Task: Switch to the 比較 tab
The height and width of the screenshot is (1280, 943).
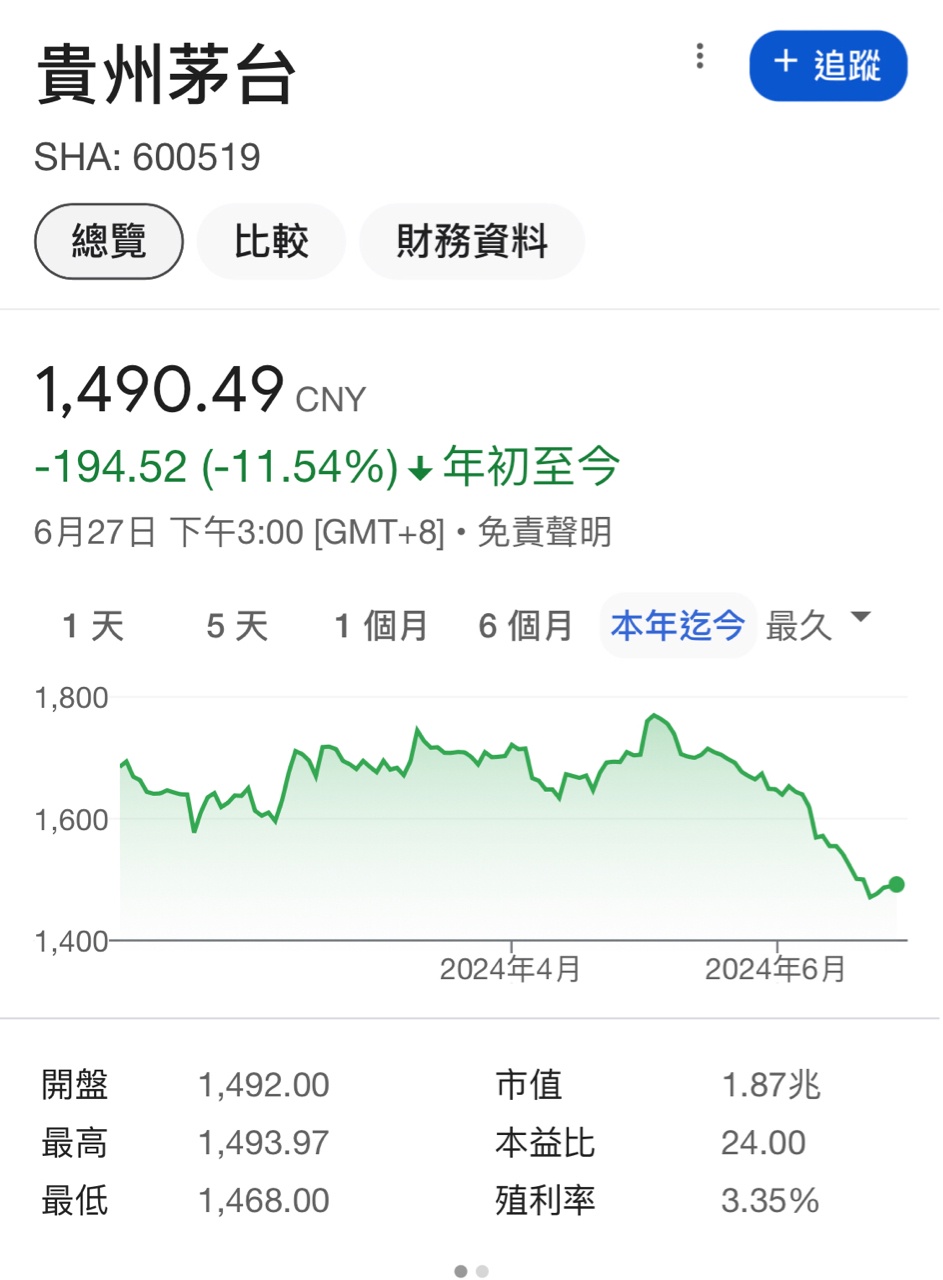Action: pos(271,241)
